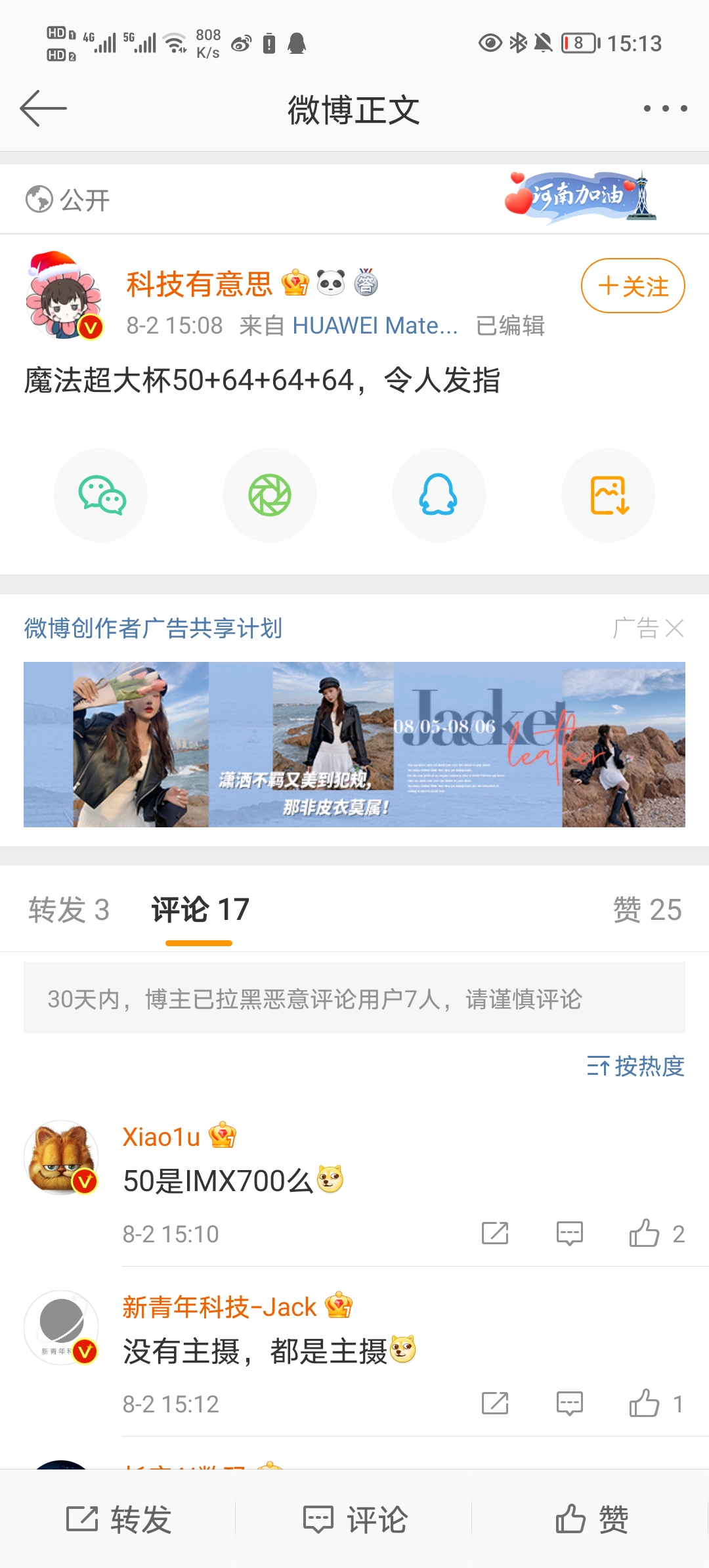
Task: Tap the bottom 评论 comment button
Action: (355, 1519)
